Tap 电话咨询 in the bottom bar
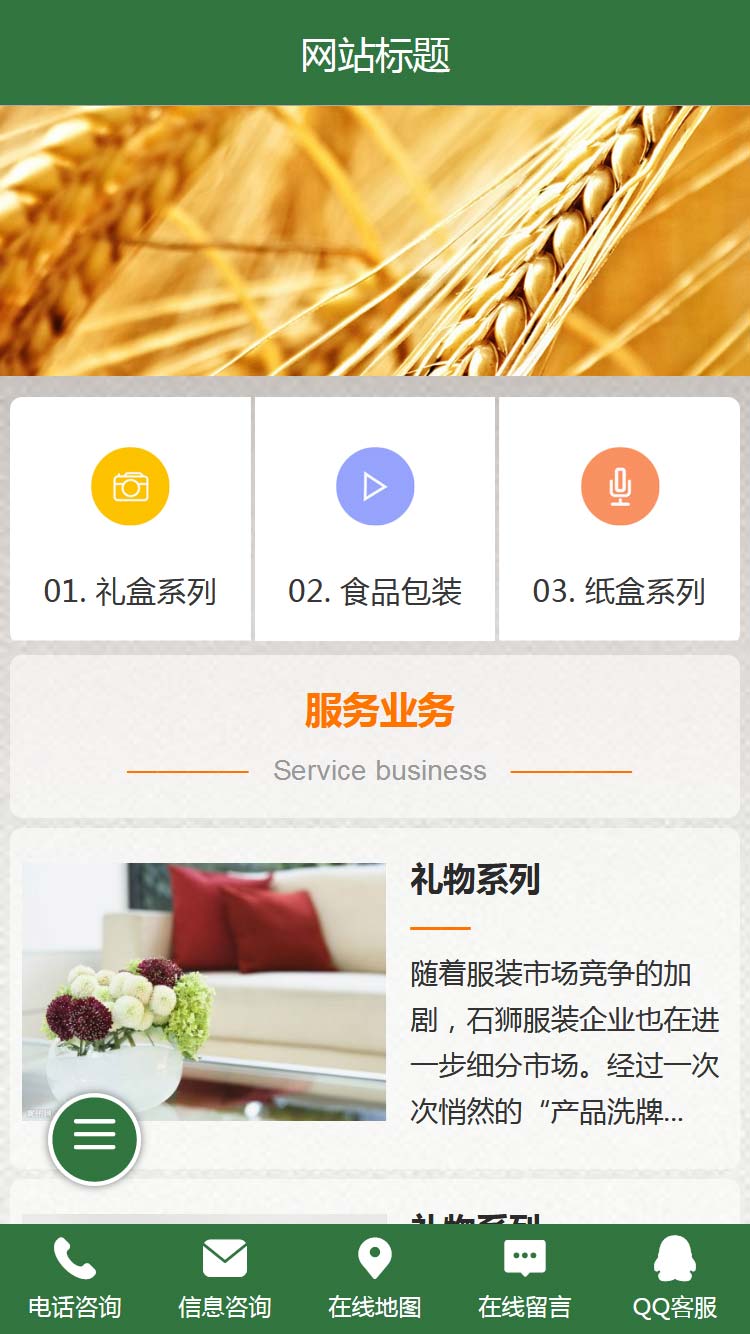 pyautogui.click(x=75, y=1278)
